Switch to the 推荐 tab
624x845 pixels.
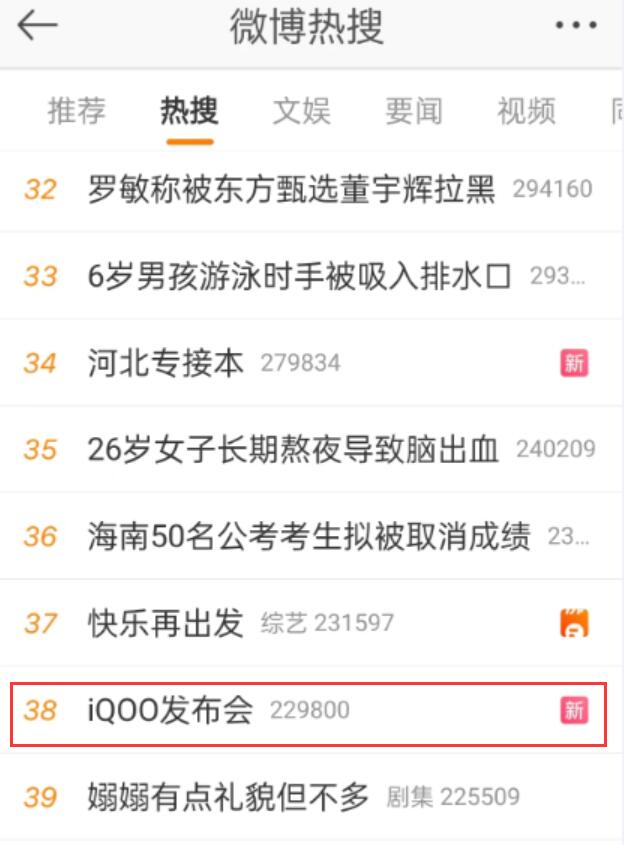coord(76,111)
